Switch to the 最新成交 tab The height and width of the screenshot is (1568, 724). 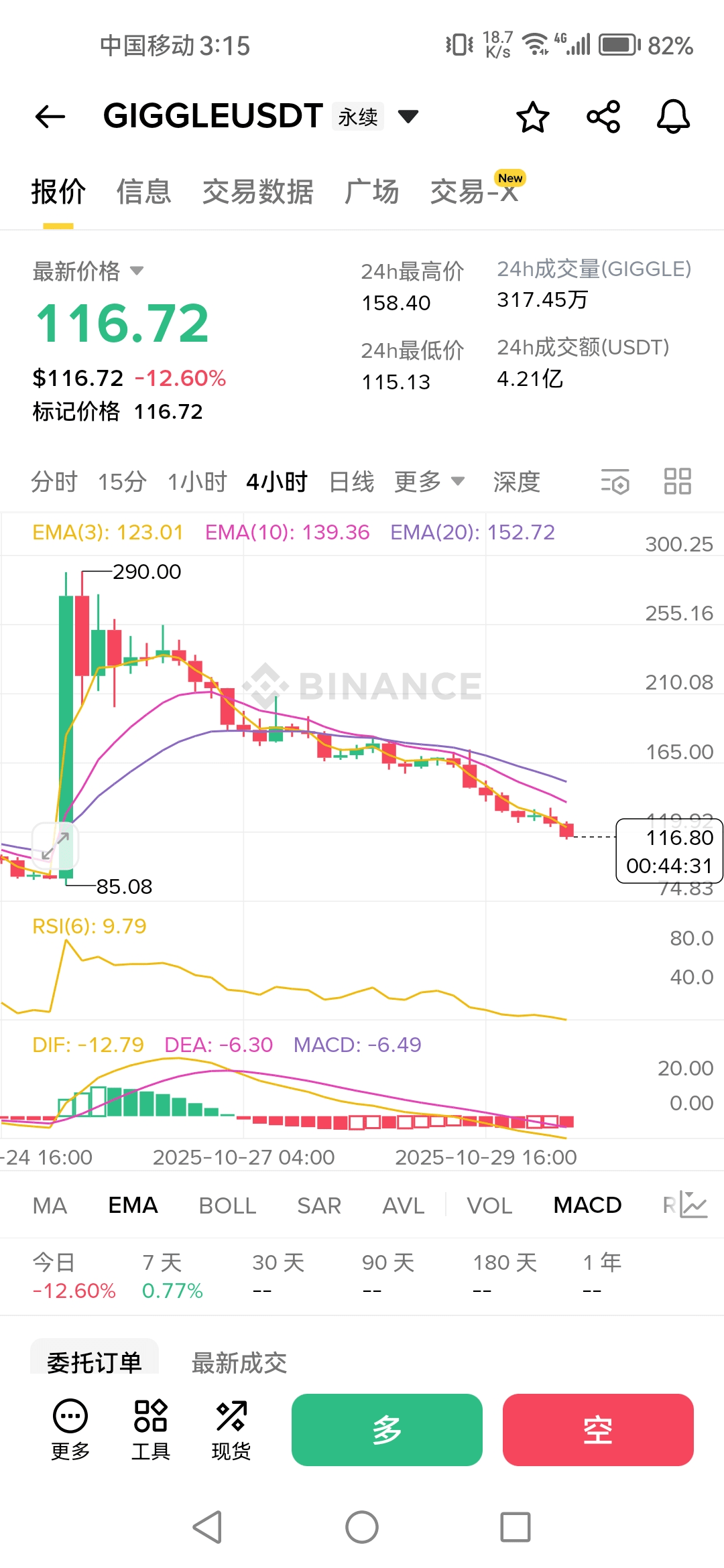(239, 1362)
